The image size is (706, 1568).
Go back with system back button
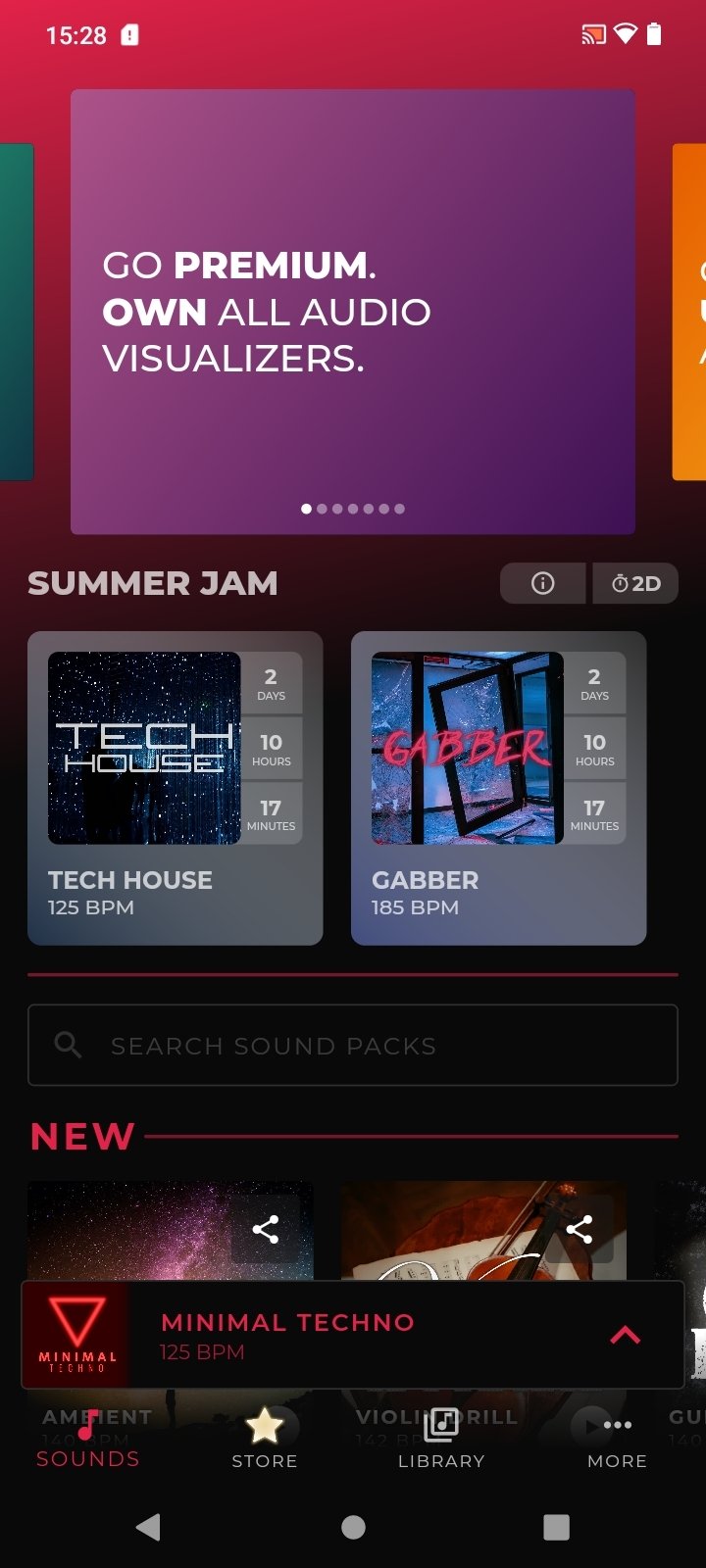click(148, 1527)
